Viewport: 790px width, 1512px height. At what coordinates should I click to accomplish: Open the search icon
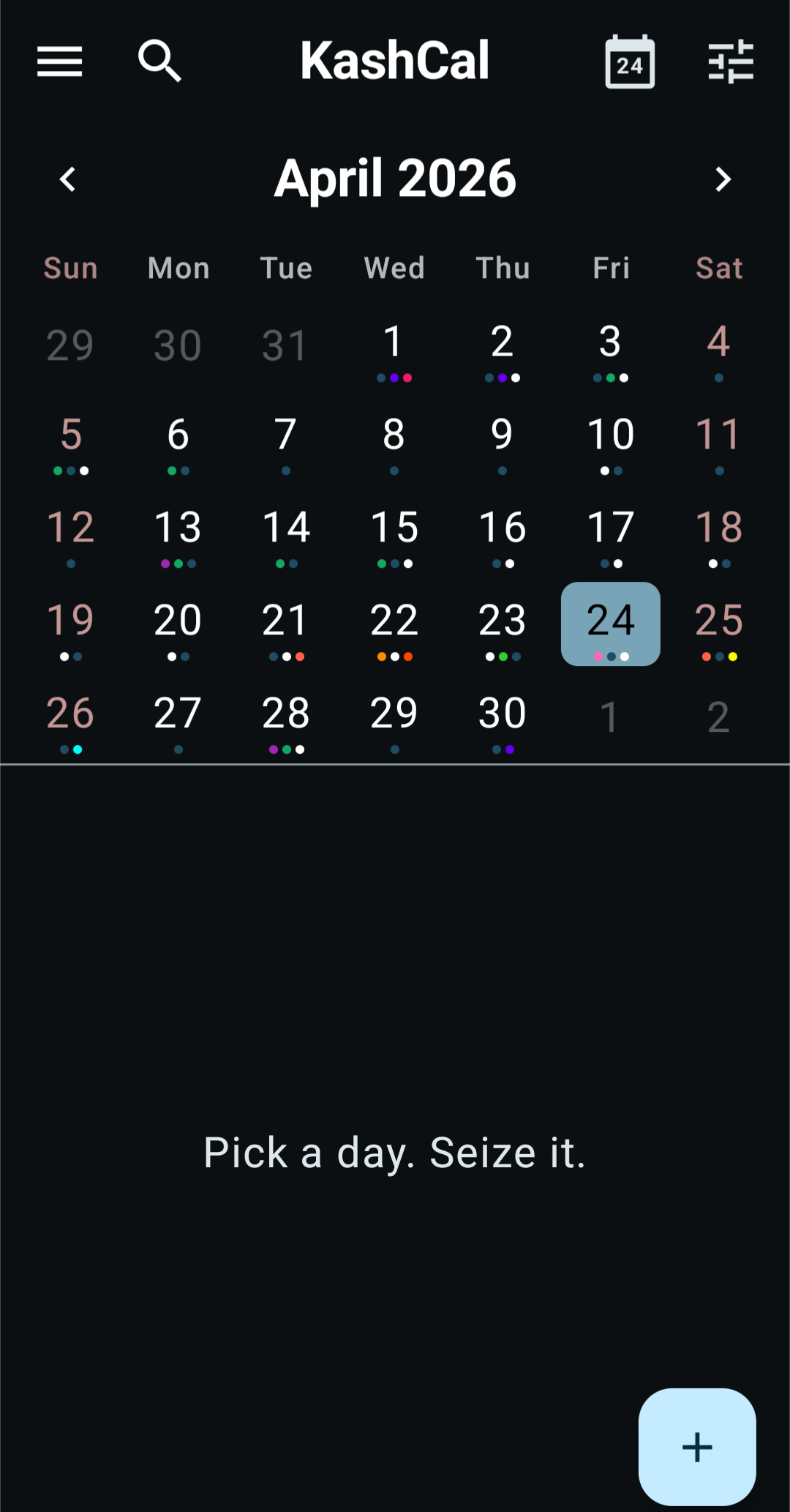[x=159, y=61]
